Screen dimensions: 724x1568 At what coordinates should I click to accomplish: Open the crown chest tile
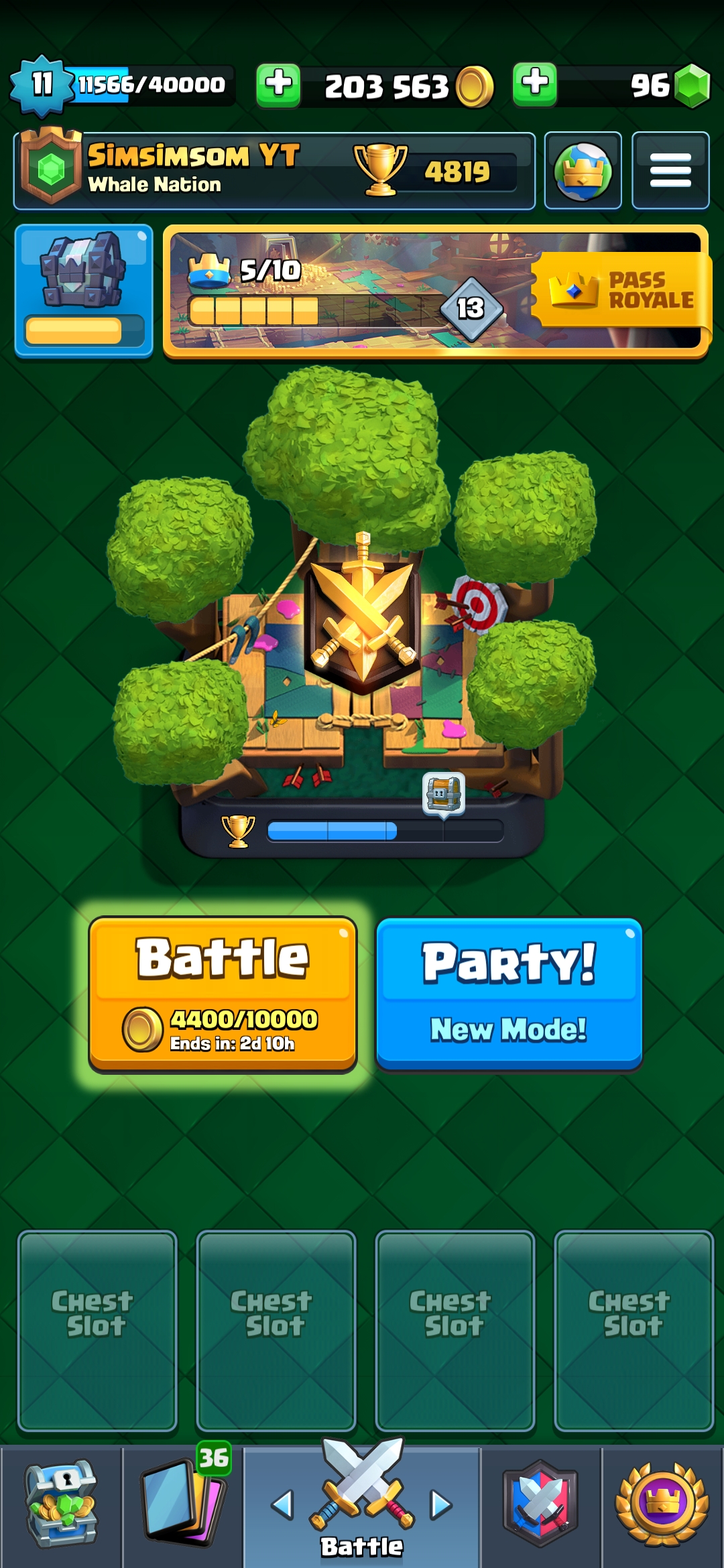[84, 290]
